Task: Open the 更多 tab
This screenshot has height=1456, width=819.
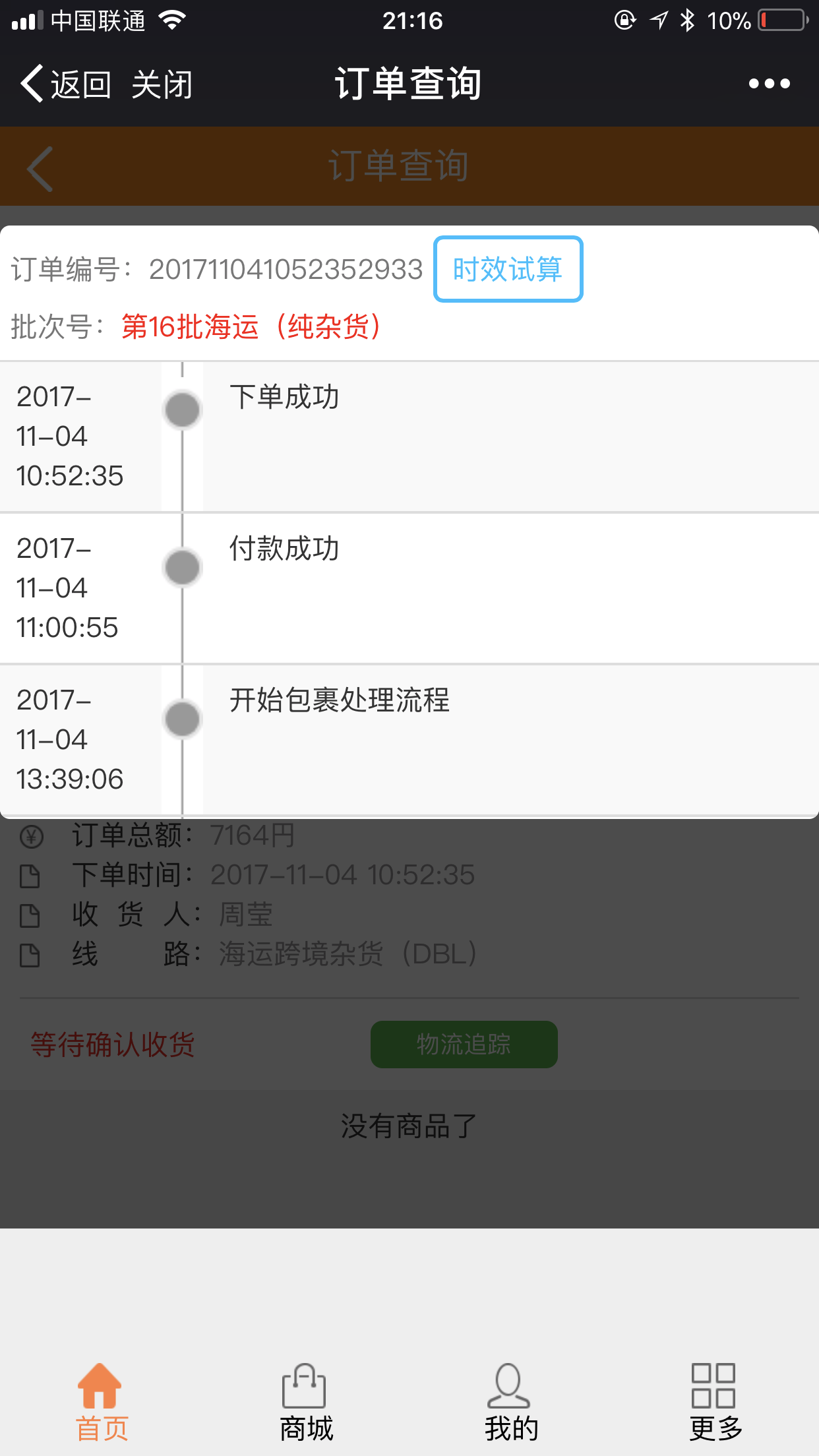Action: tap(715, 1401)
